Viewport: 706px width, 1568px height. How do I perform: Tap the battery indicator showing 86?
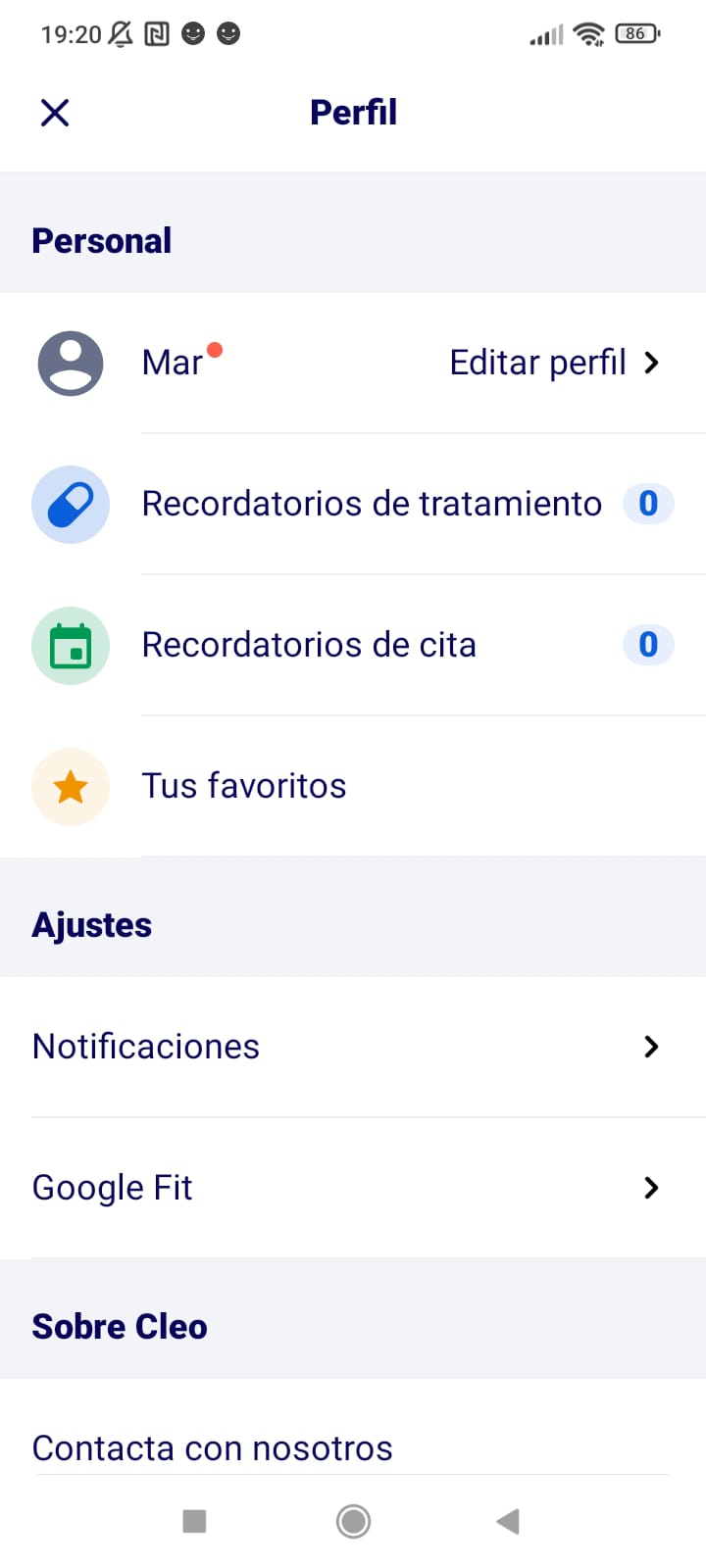point(634,33)
